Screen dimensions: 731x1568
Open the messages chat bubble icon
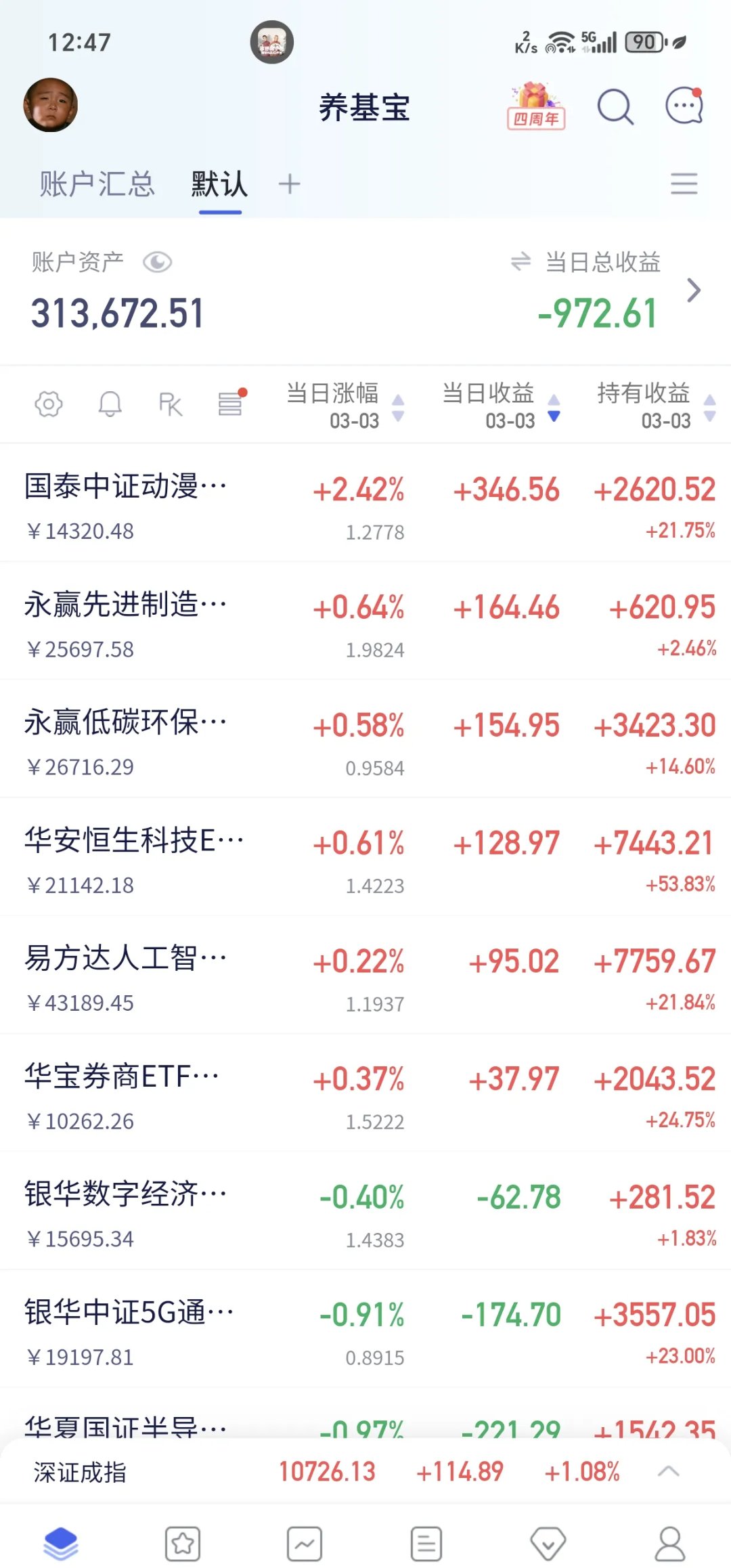[684, 106]
